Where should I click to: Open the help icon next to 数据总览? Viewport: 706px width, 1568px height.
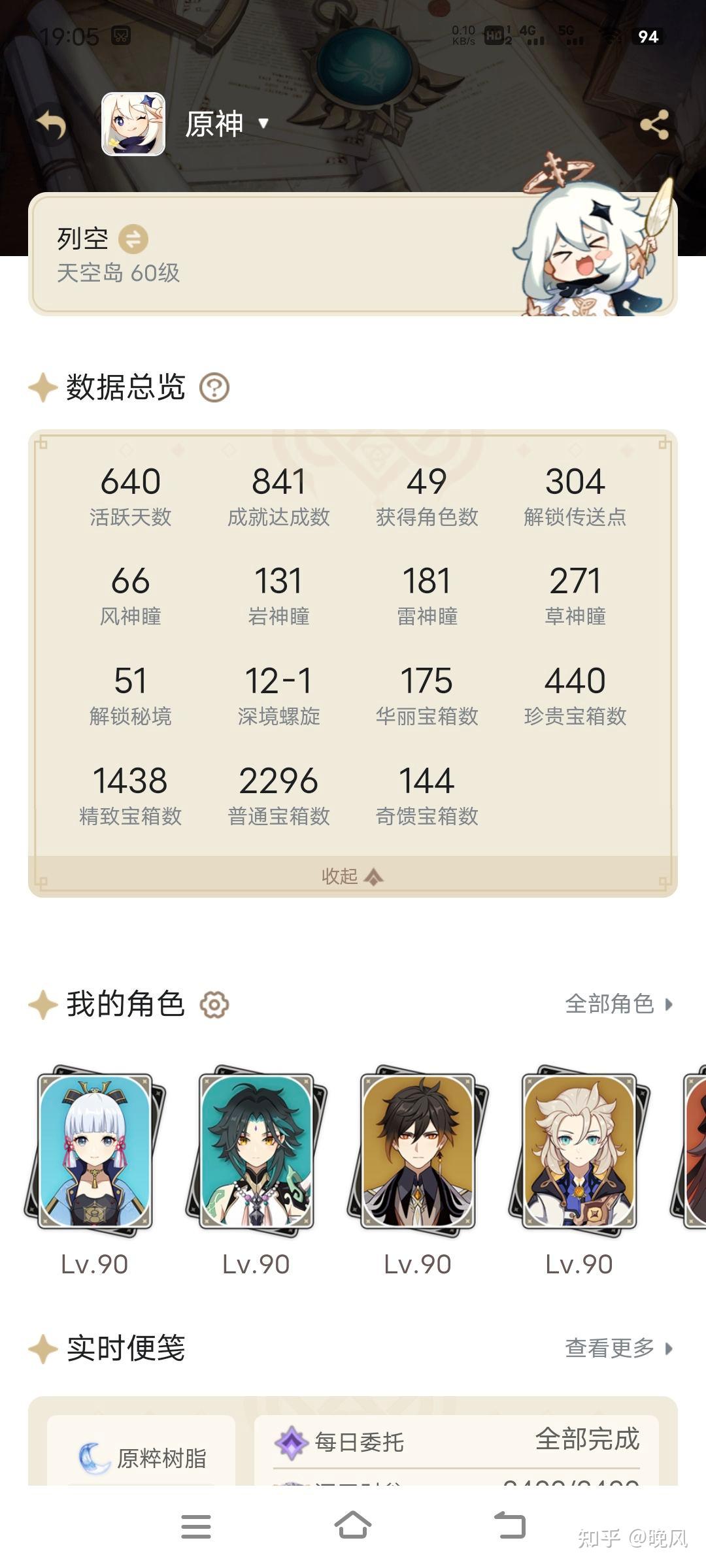click(214, 387)
